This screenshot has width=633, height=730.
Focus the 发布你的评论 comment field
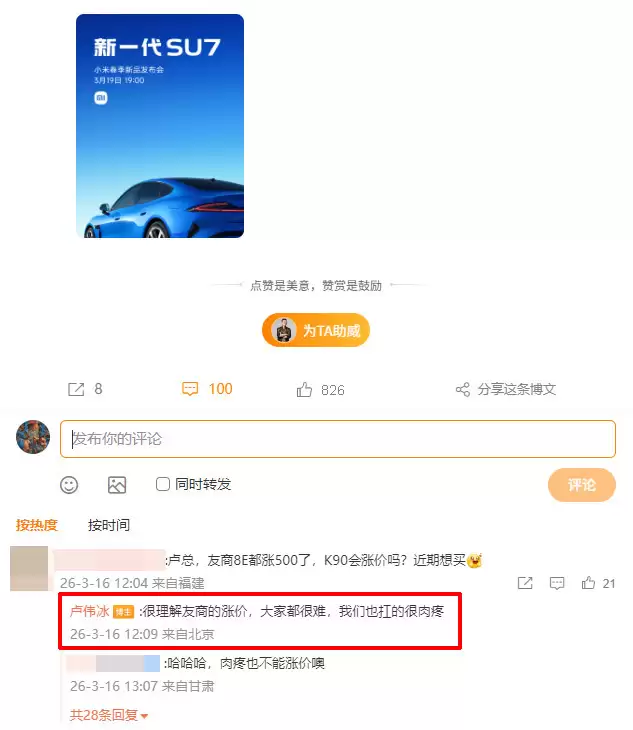pyautogui.click(x=337, y=439)
